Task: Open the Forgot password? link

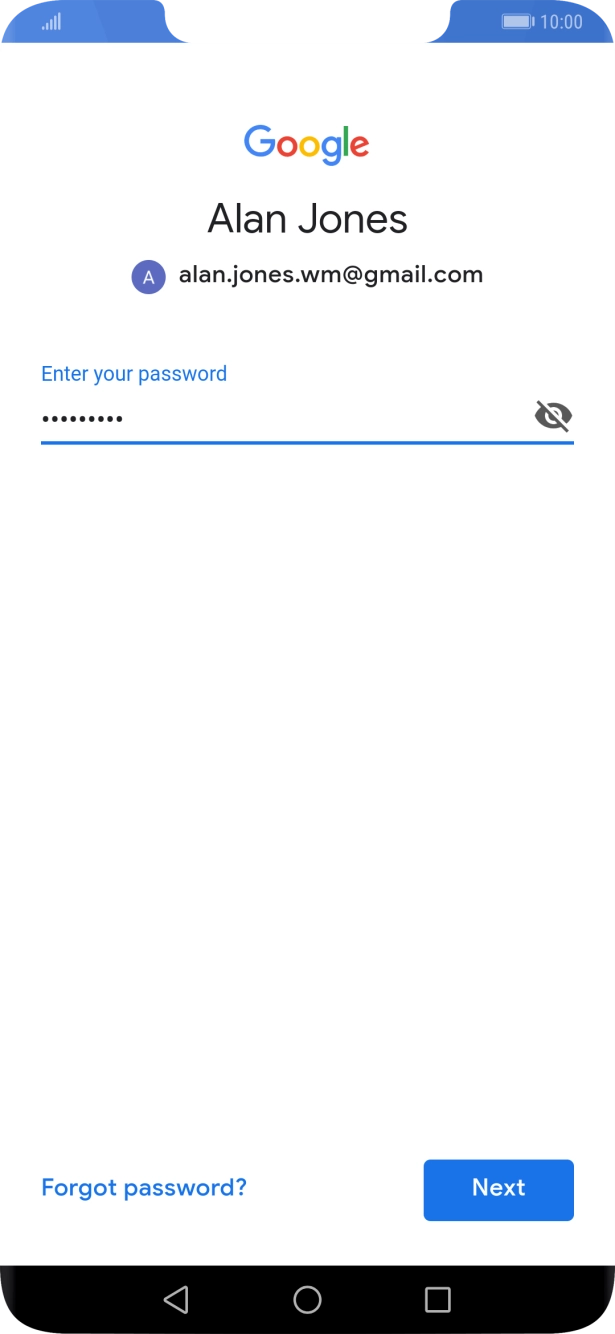Action: pyautogui.click(x=144, y=1188)
